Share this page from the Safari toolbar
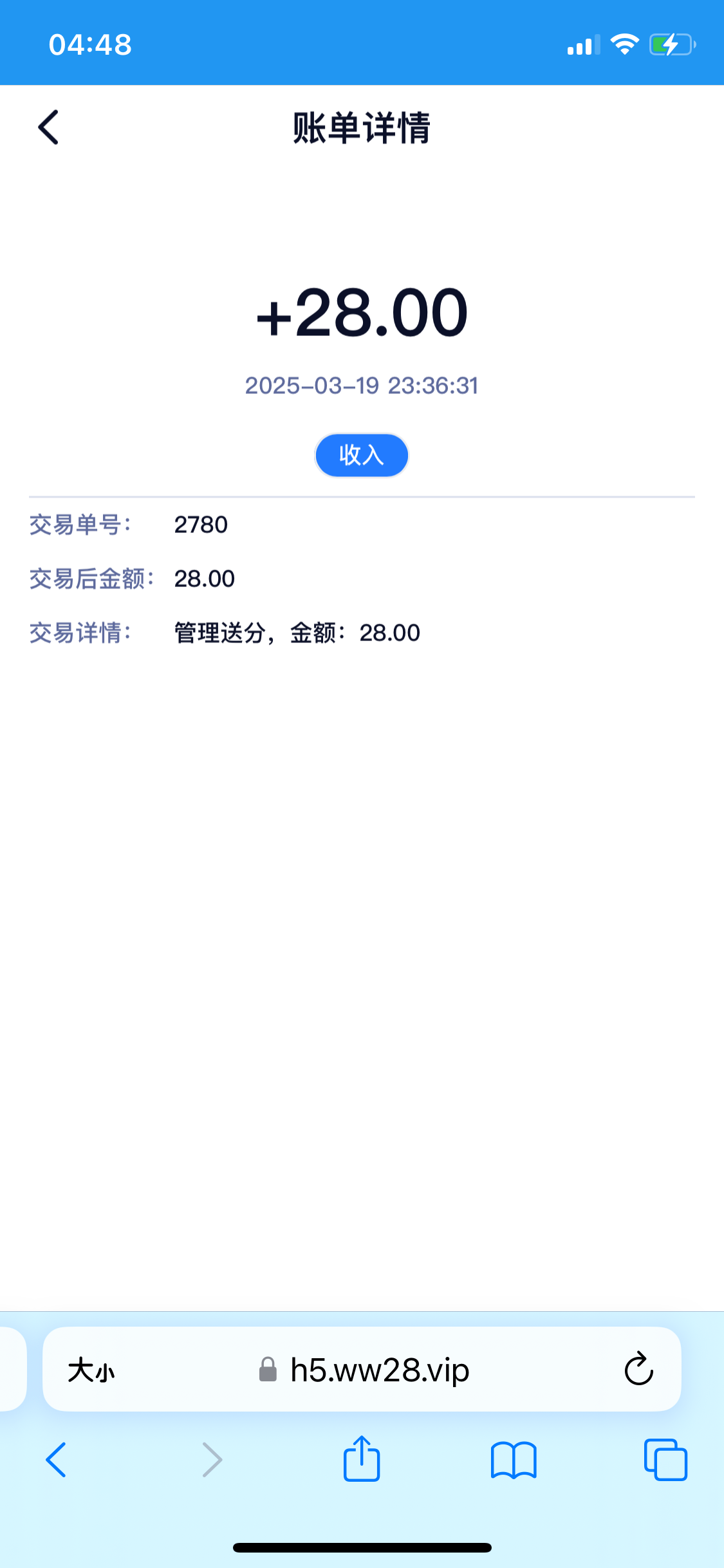Screen dimensions: 724x1568 [x=362, y=1458]
